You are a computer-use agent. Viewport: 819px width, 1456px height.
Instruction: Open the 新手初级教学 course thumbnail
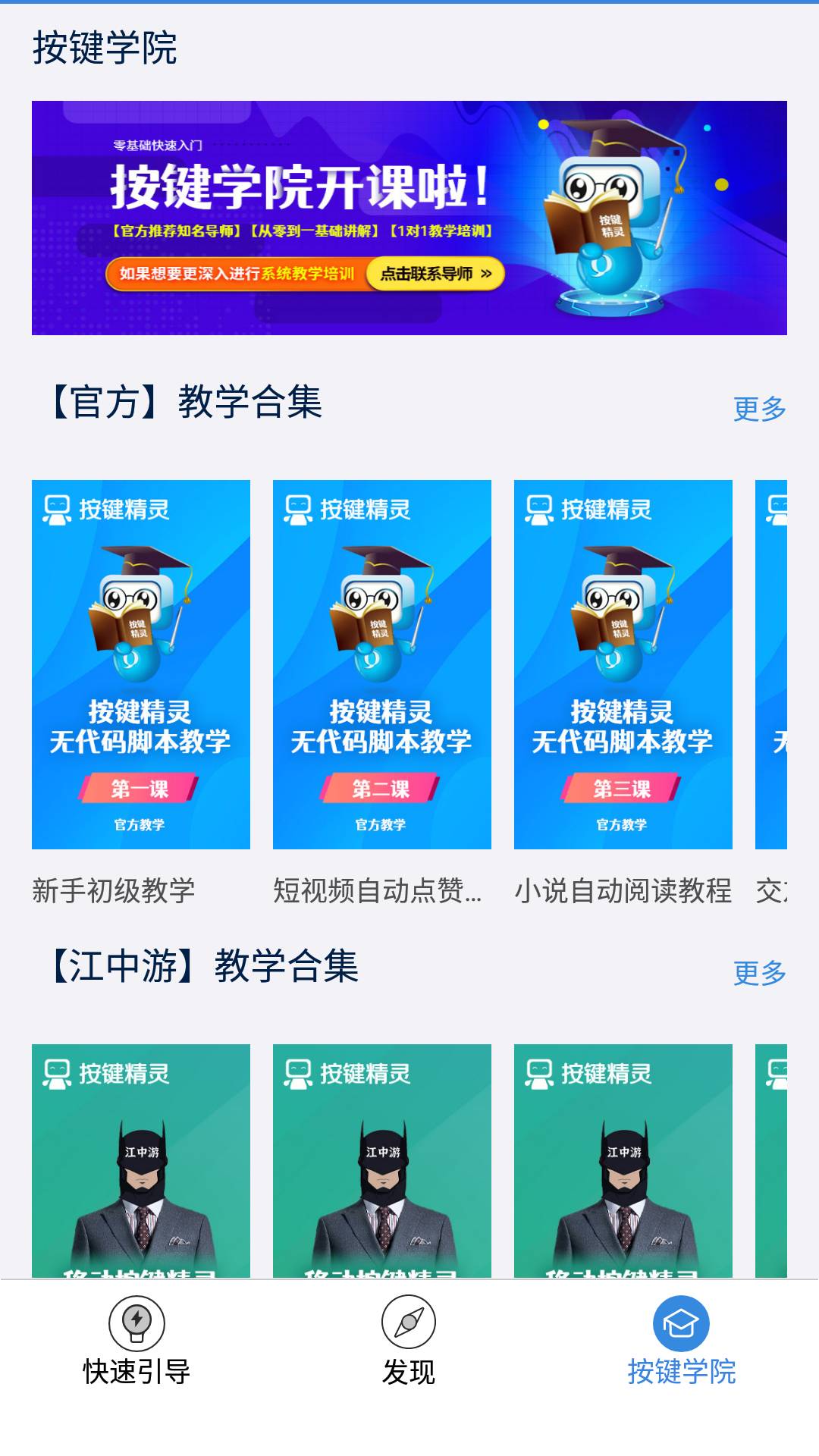(141, 664)
